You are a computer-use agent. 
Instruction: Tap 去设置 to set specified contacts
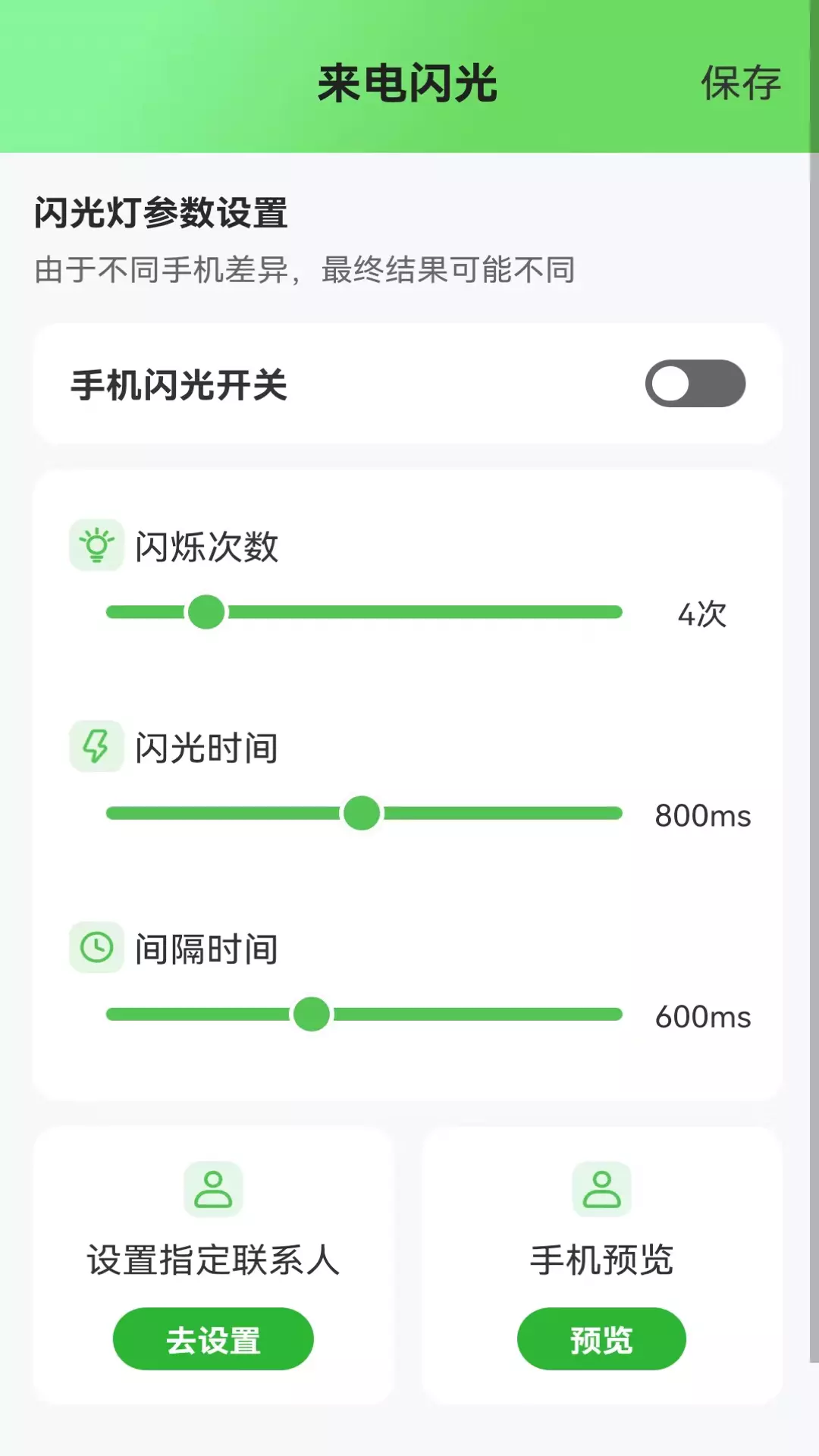pyautogui.click(x=213, y=1339)
